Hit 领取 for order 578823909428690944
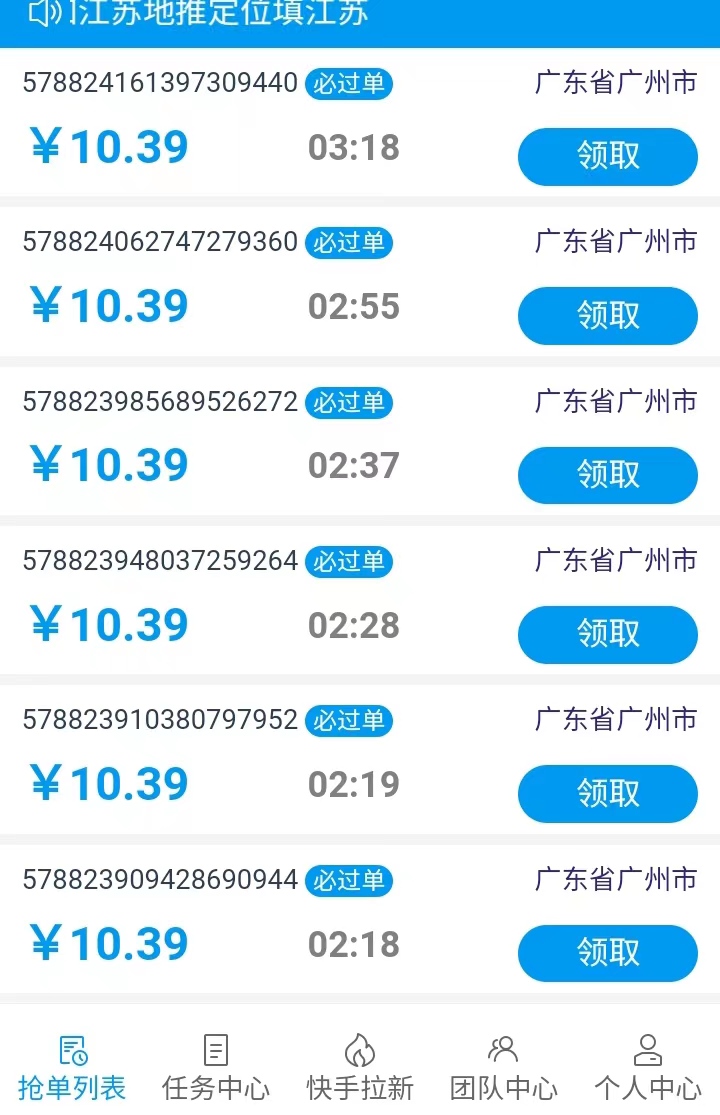 [607, 953]
